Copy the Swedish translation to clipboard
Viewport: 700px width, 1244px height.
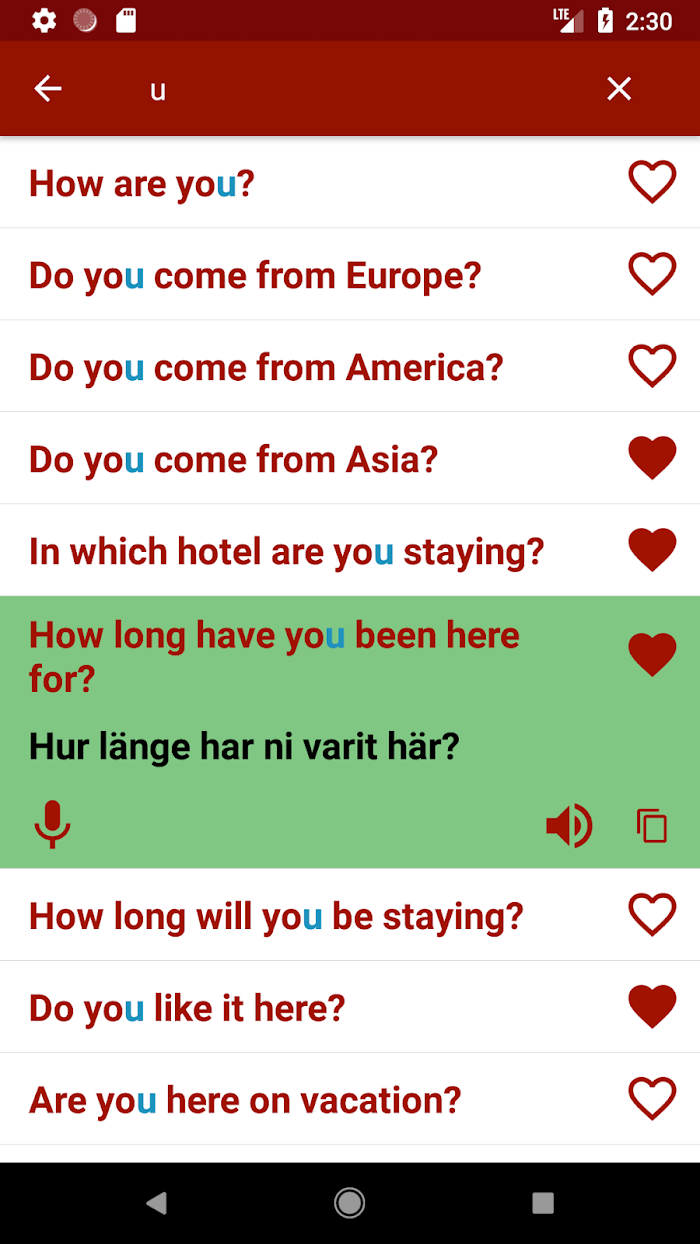pos(652,826)
